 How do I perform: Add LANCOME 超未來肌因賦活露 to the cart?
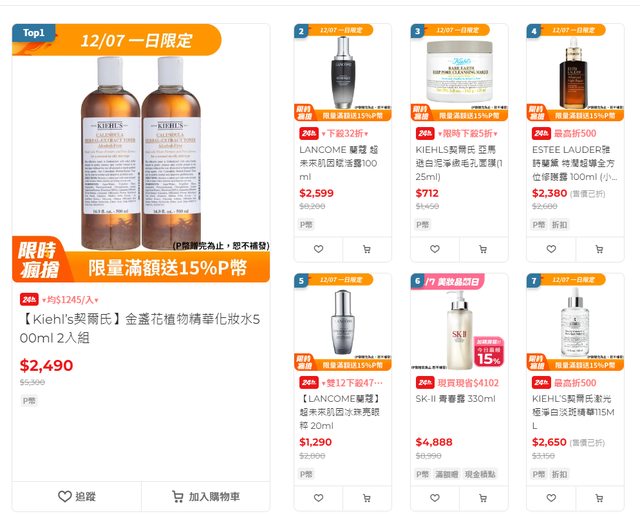click(x=367, y=249)
